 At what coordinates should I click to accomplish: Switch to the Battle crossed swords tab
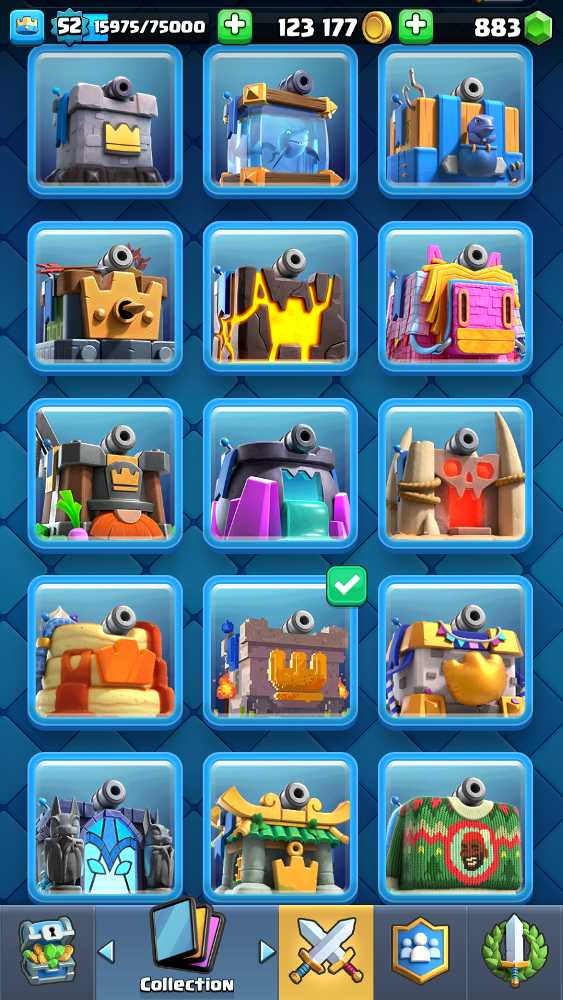click(x=326, y=952)
